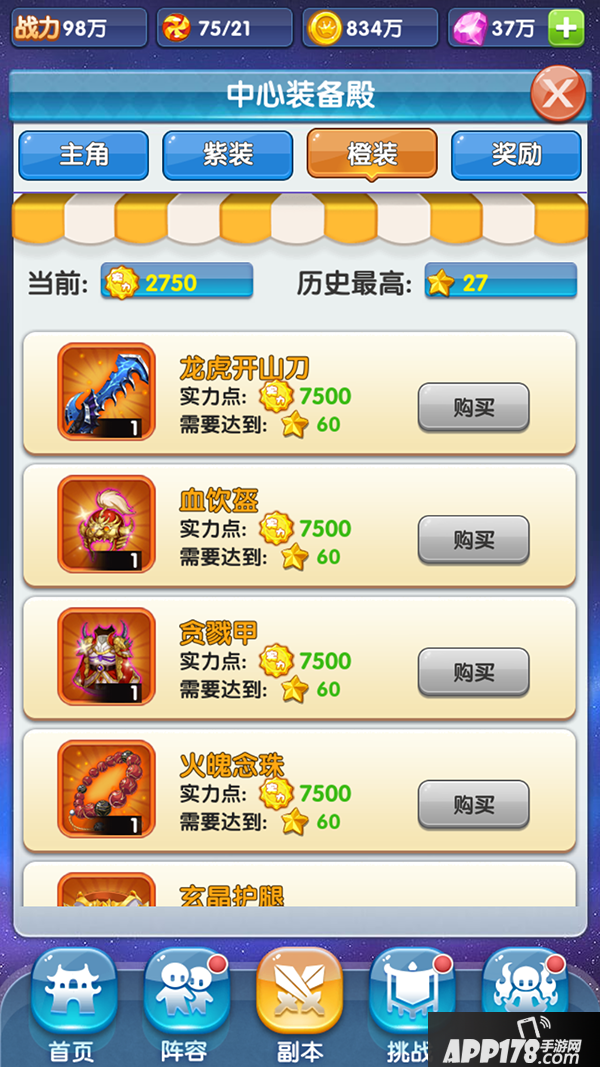Select the 橙装 tab
The image size is (600, 1067).
[372, 155]
